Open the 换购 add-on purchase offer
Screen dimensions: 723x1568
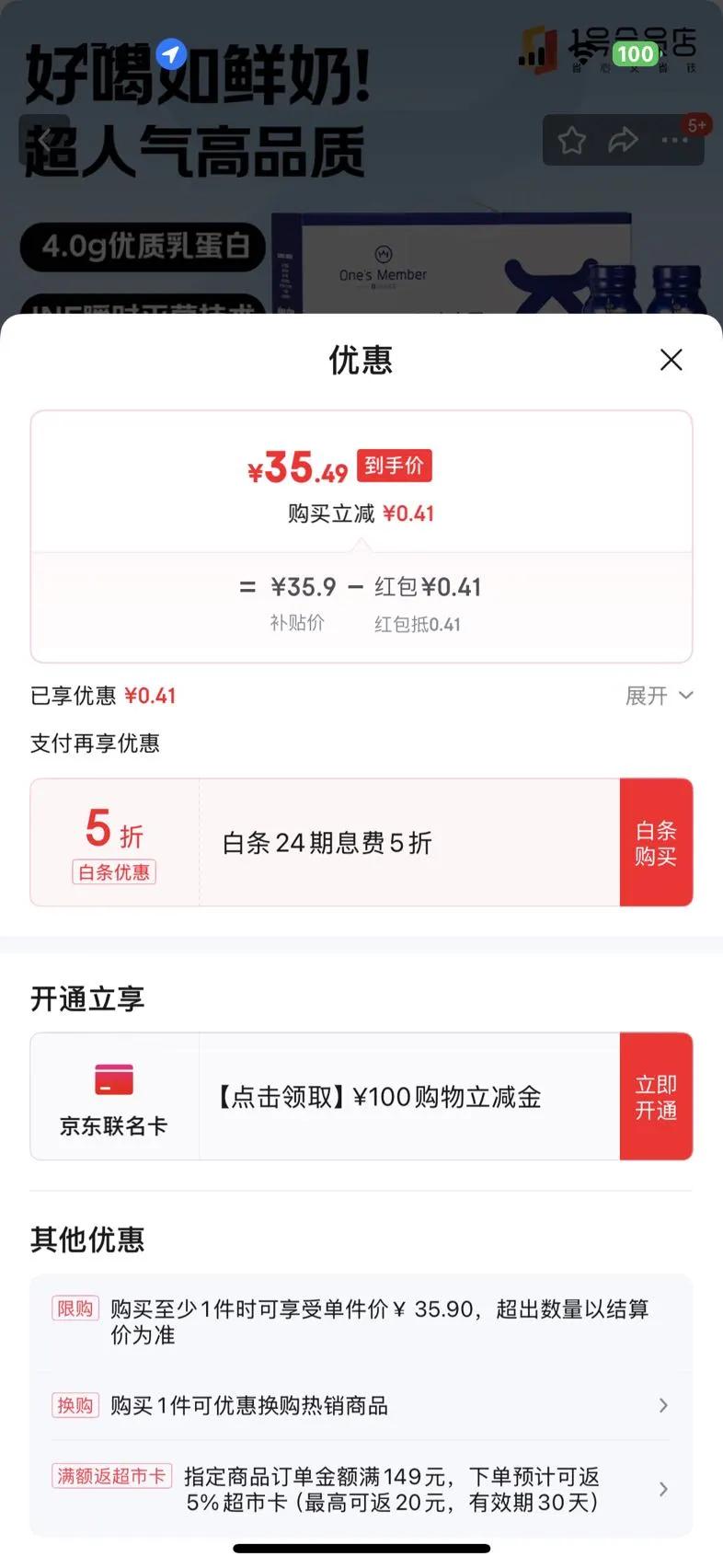359,1406
